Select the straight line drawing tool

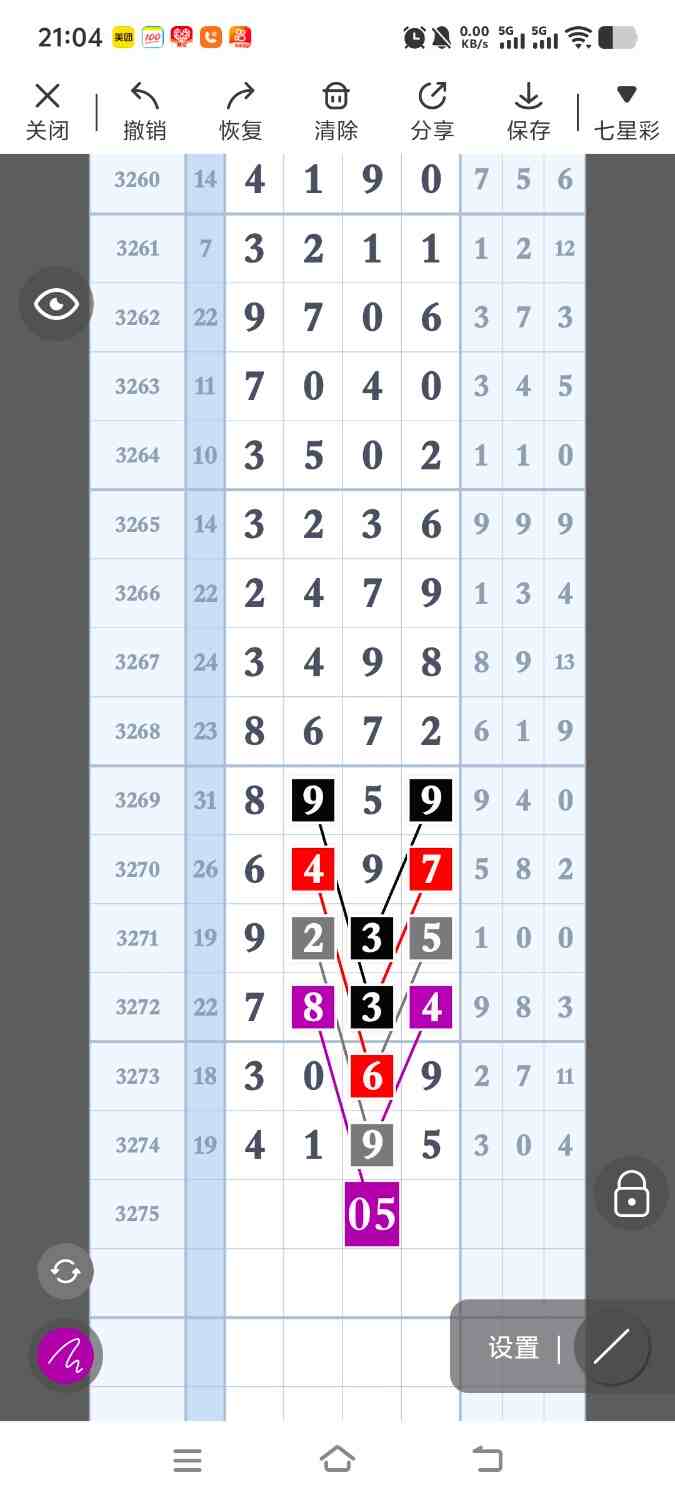(611, 1347)
